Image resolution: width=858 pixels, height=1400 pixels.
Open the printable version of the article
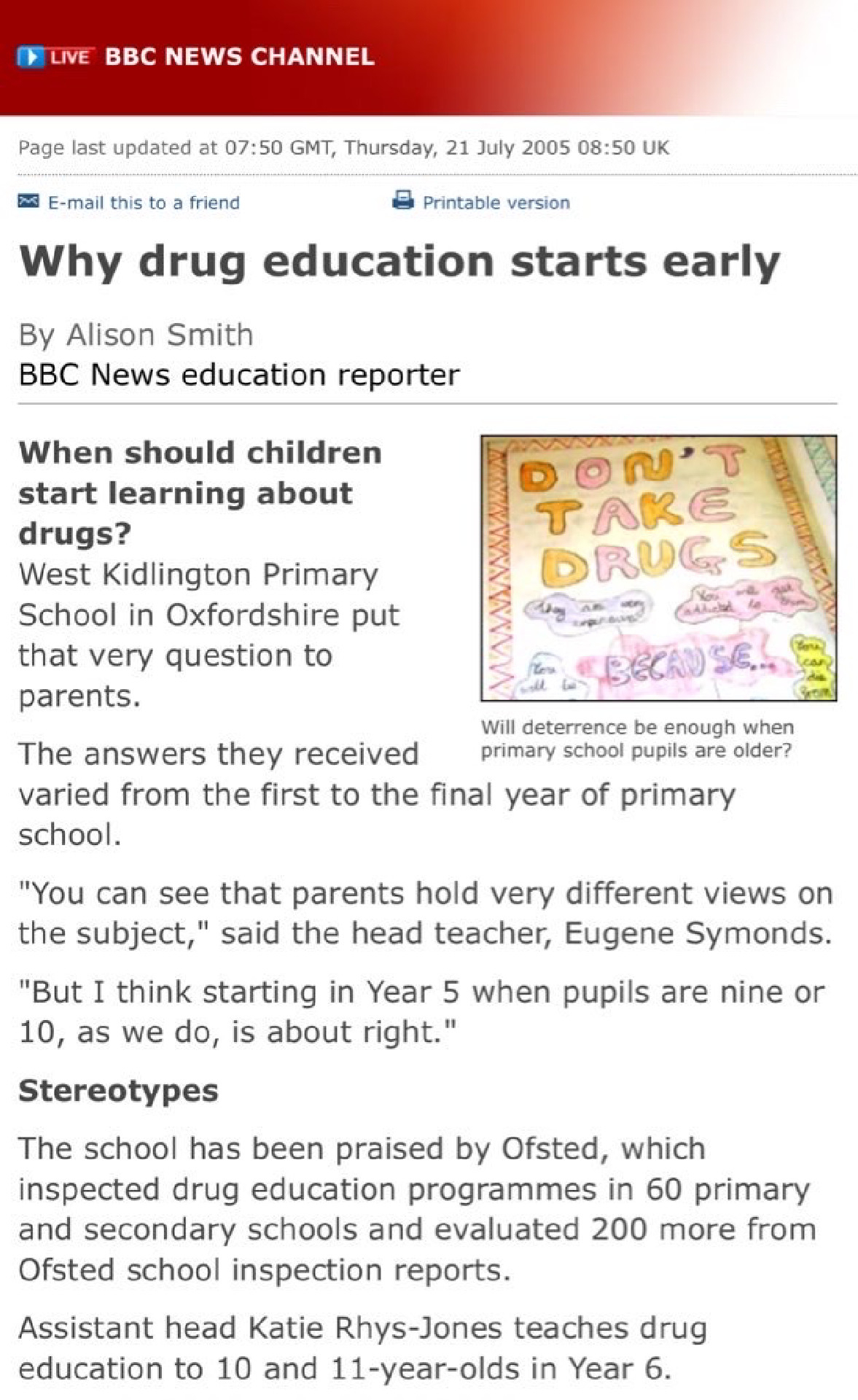point(496,203)
